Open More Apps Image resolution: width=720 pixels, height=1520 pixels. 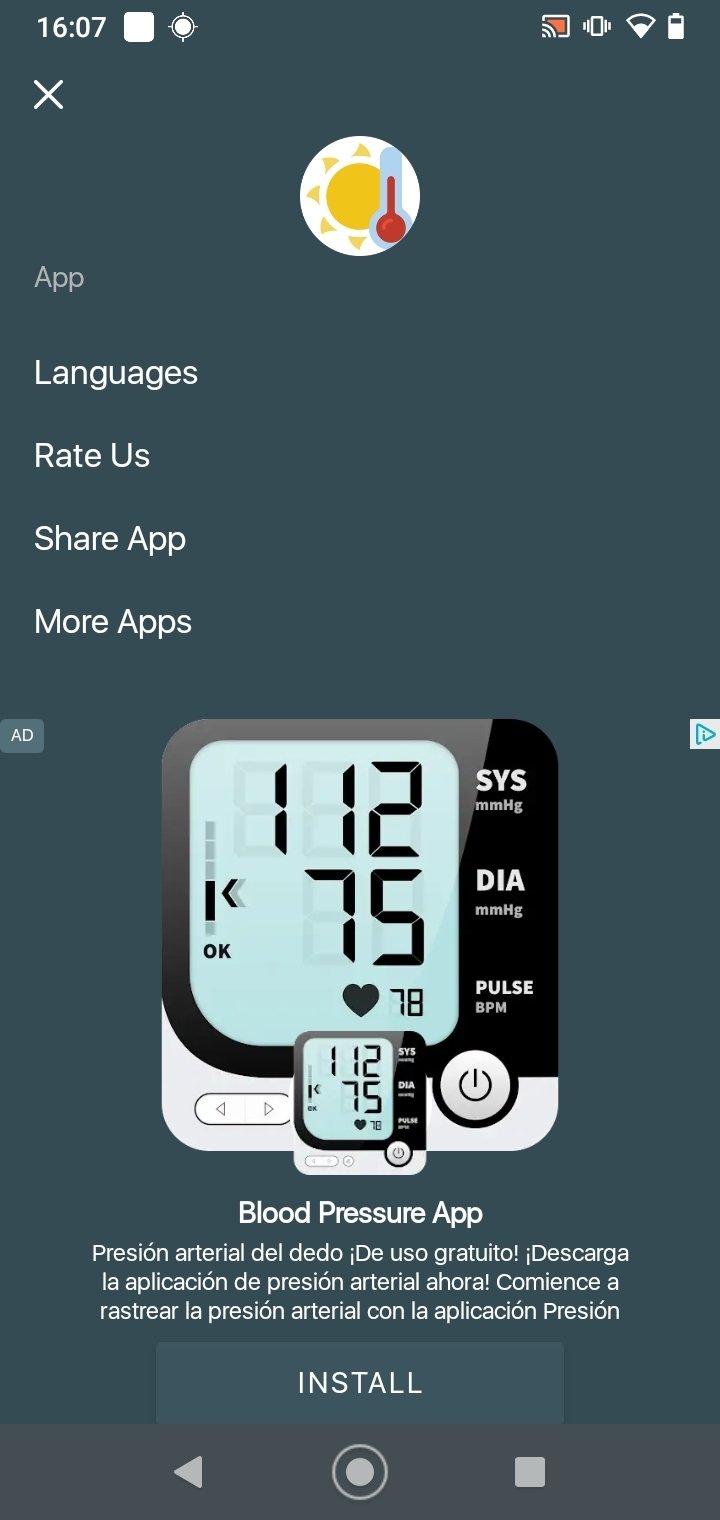(113, 622)
